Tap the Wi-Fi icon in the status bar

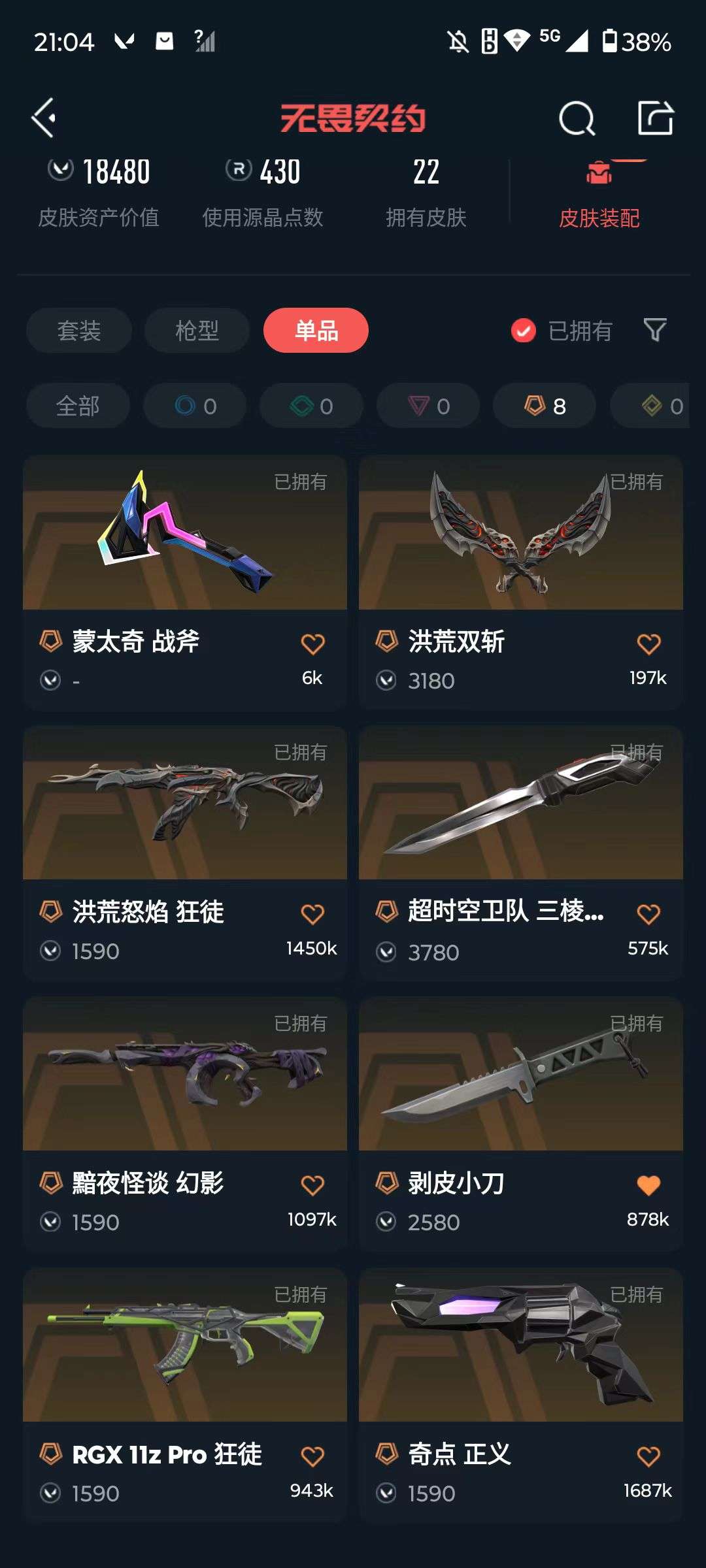516,41
